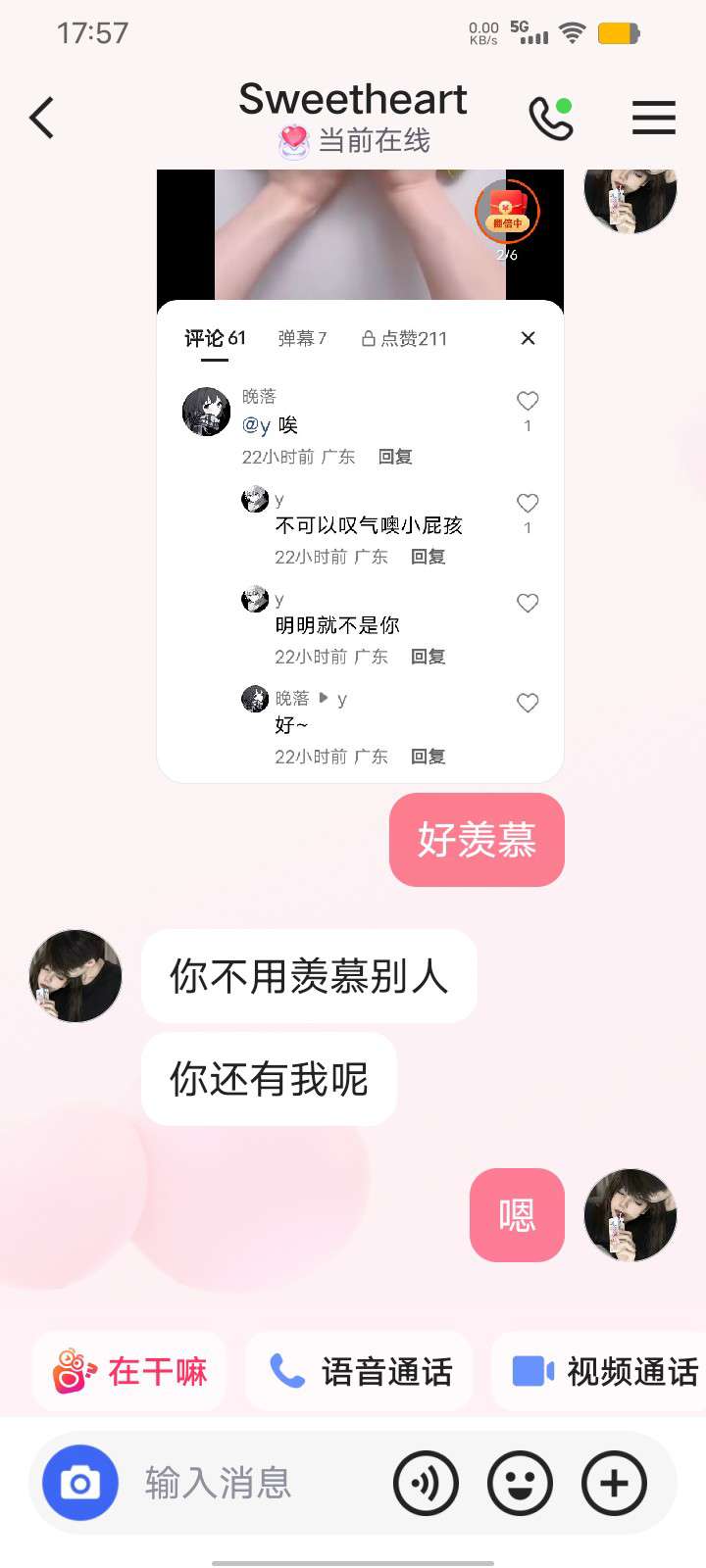Tap the 在干嘛 quick chip
Image resolution: width=706 pixels, height=1568 pixels.
click(x=129, y=1371)
